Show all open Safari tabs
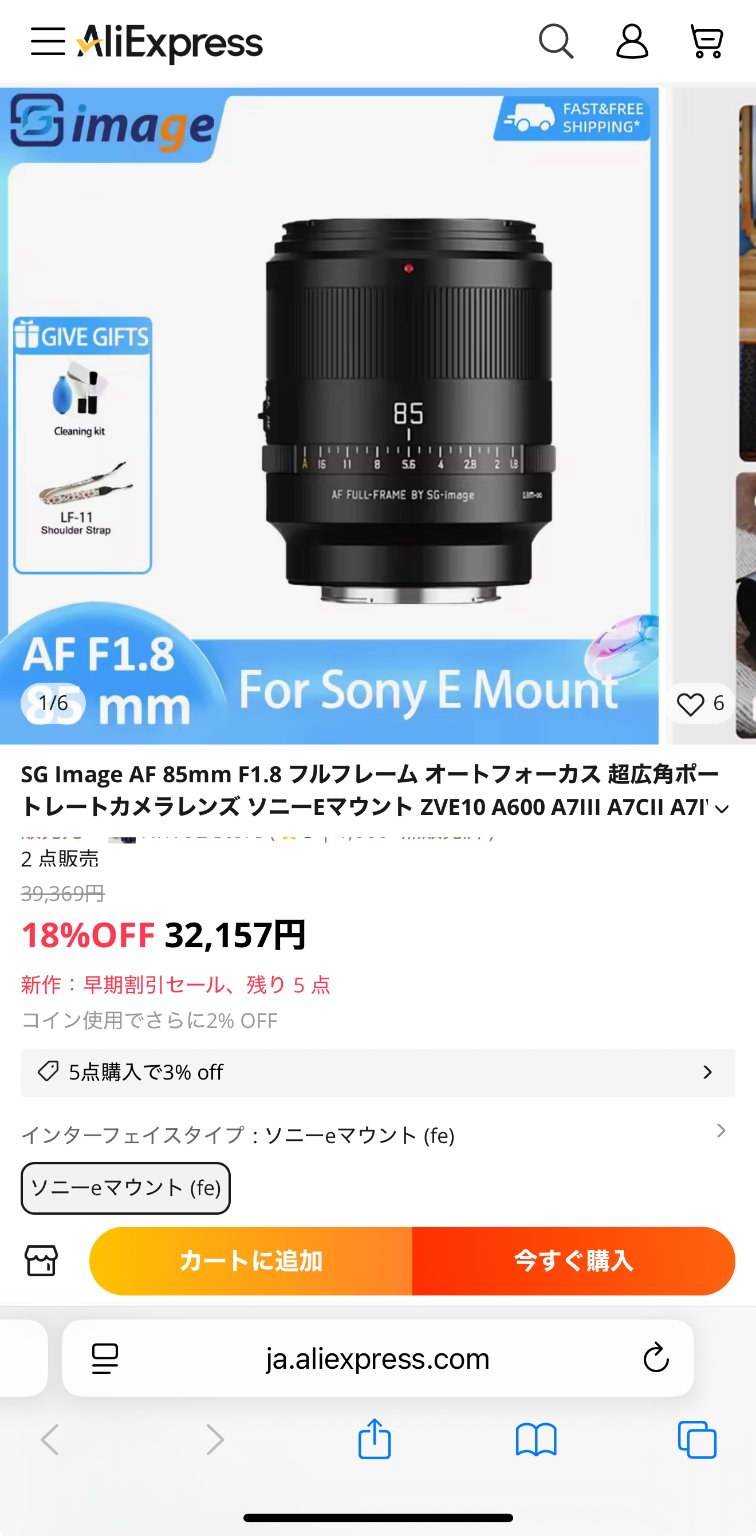This screenshot has height=1536, width=756. click(697, 1440)
